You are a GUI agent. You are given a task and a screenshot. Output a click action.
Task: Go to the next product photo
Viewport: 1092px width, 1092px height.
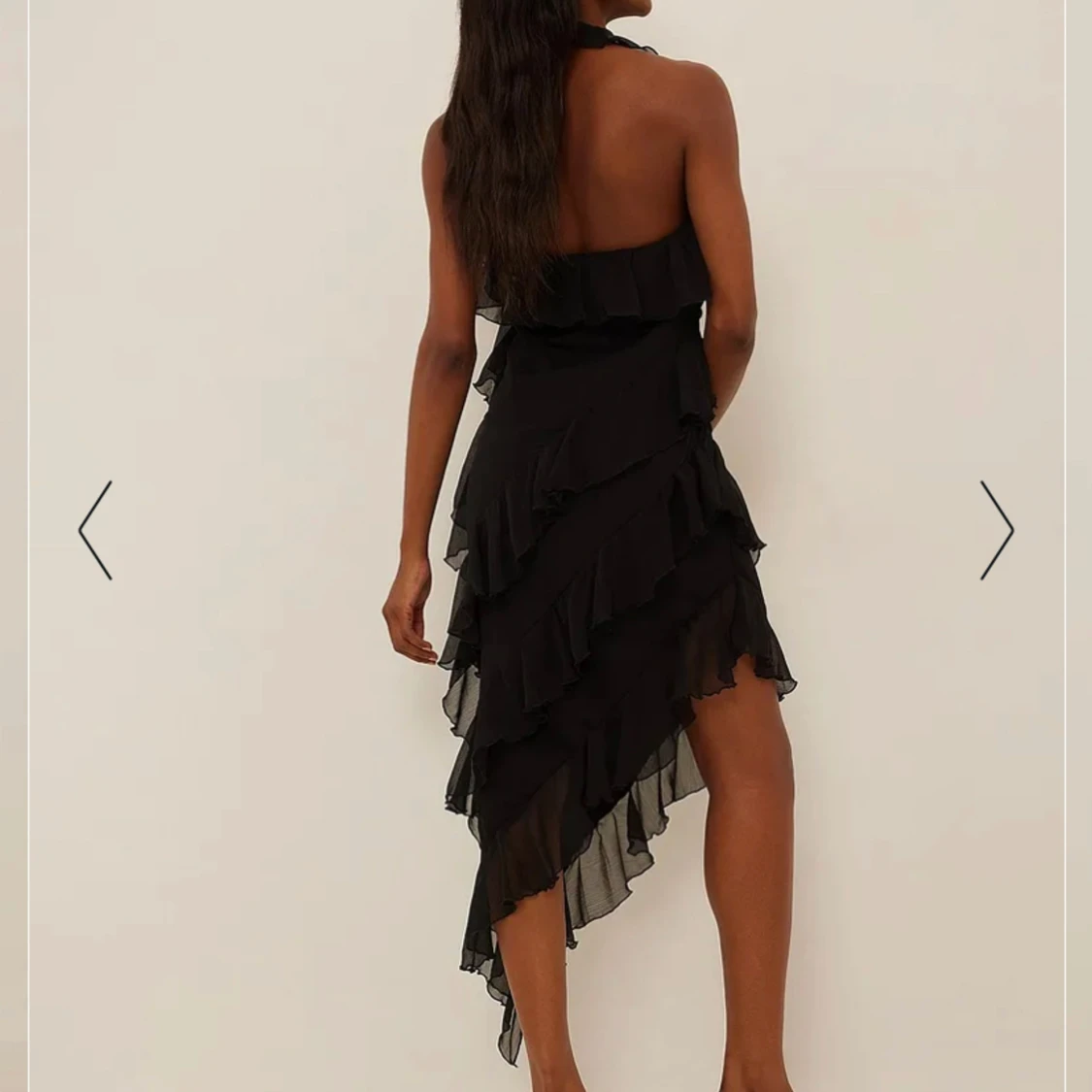pos(996,530)
